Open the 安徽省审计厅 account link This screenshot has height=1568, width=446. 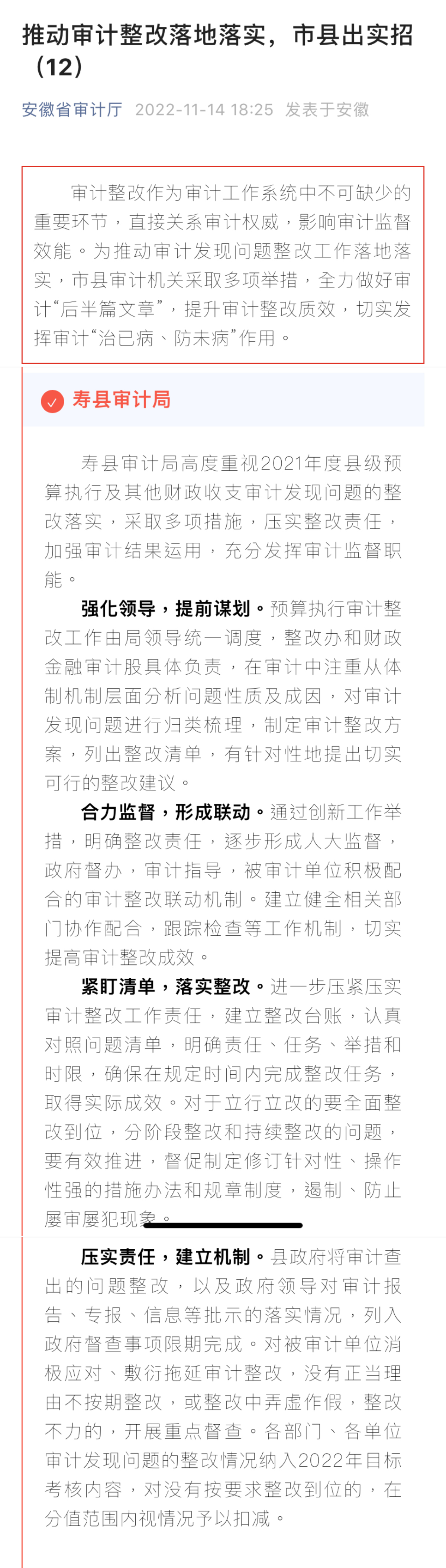[x=72, y=110]
